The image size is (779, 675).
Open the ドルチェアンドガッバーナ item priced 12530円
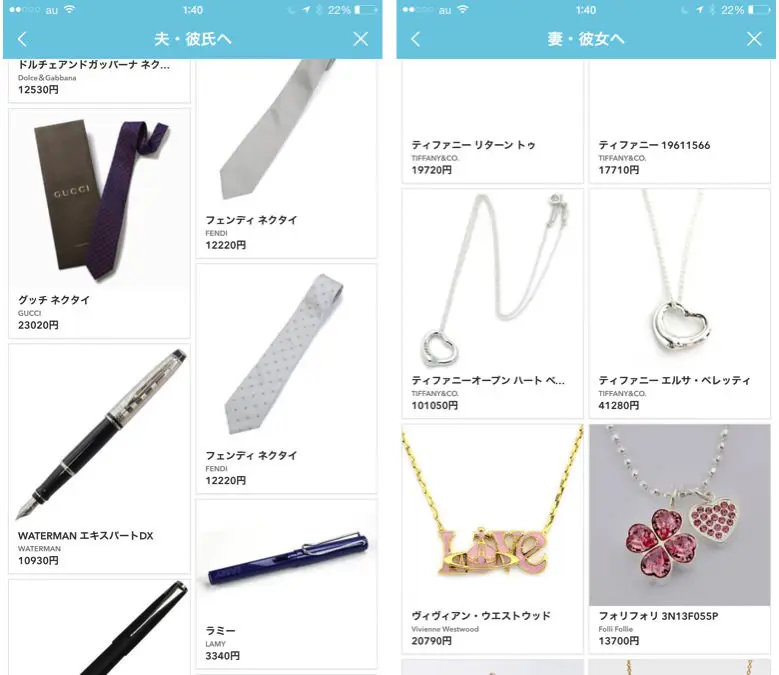(99, 80)
